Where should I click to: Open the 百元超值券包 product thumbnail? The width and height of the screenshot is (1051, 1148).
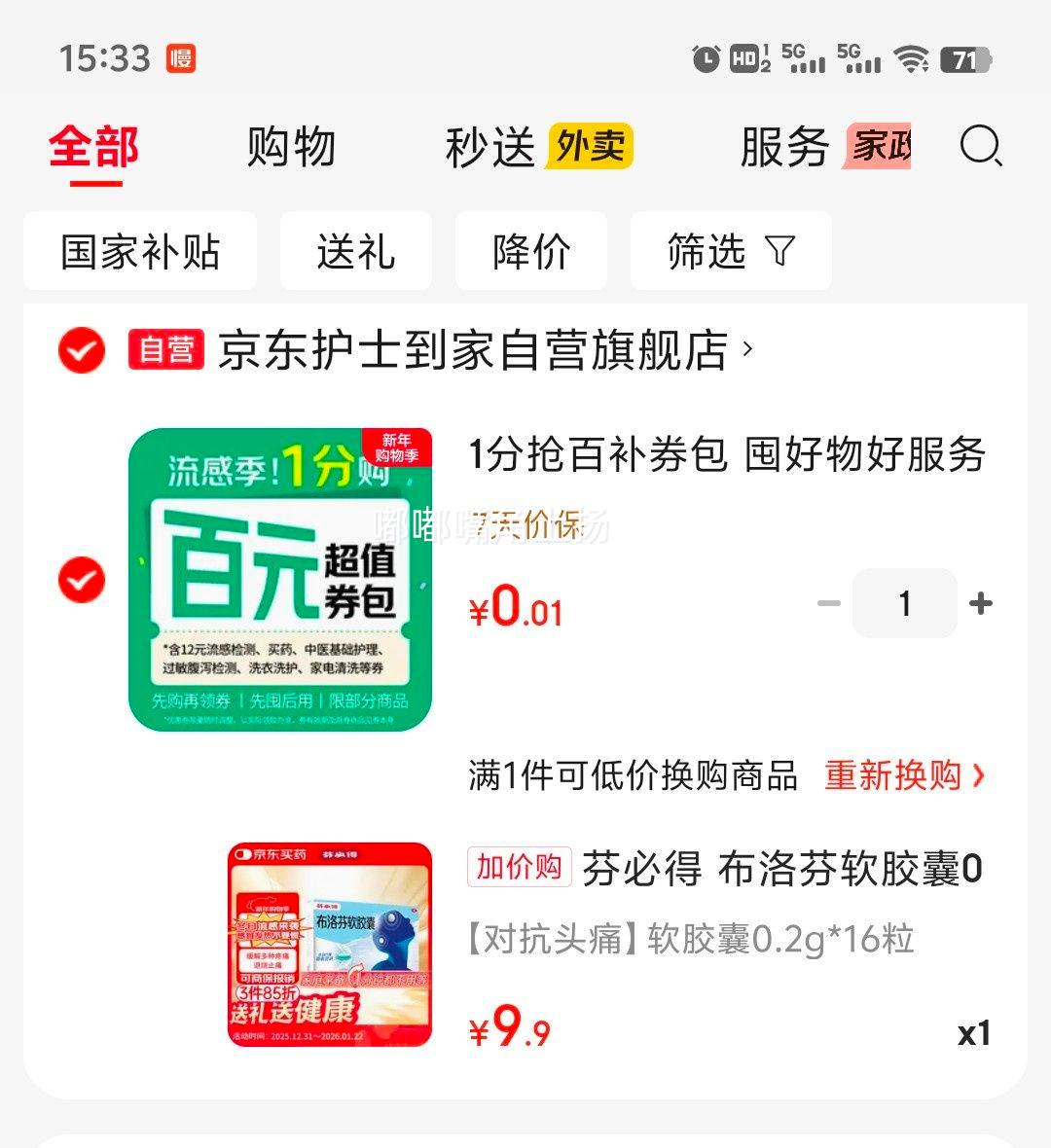[283, 579]
